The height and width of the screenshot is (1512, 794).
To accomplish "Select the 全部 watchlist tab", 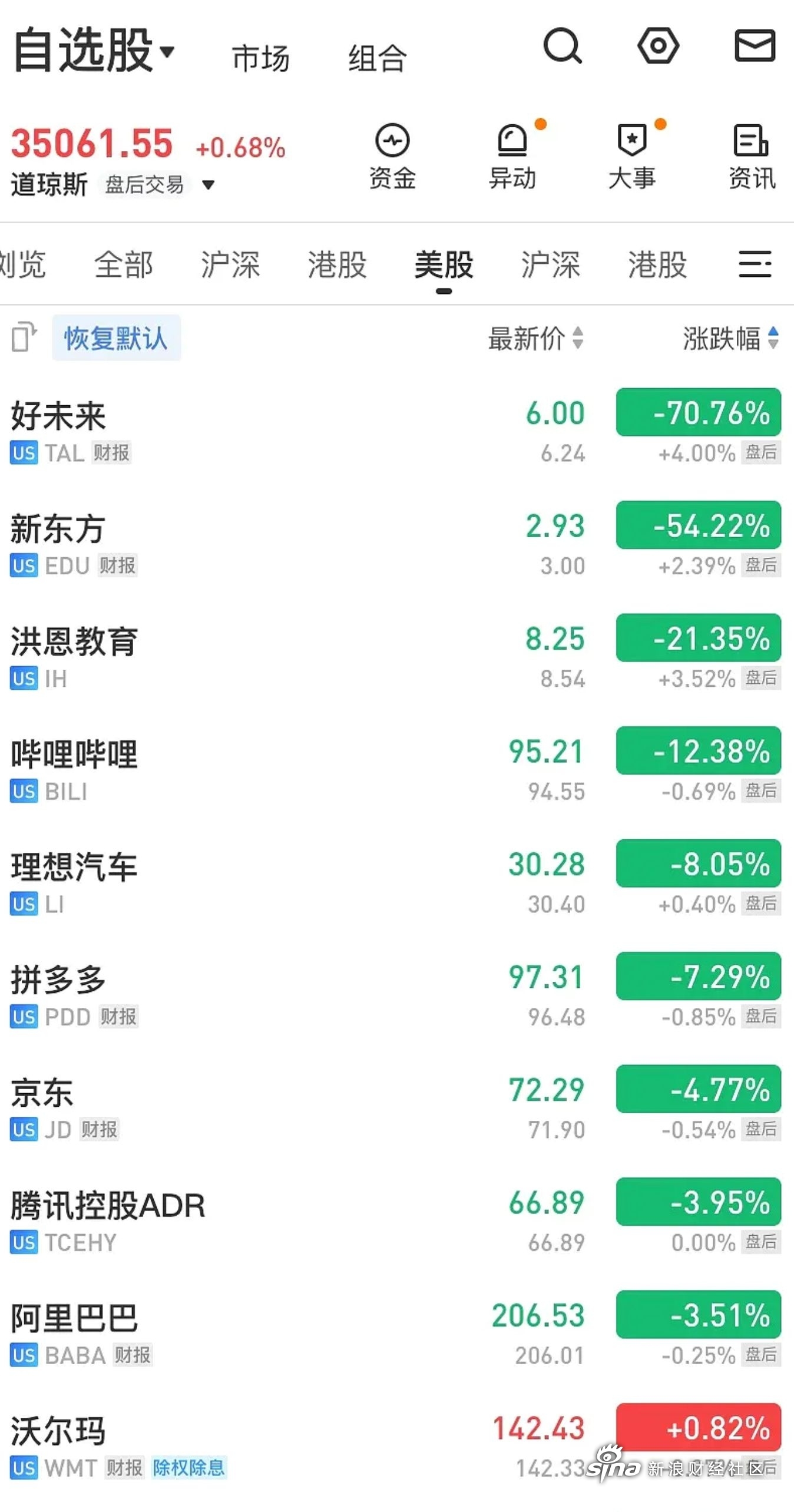I will (124, 264).
